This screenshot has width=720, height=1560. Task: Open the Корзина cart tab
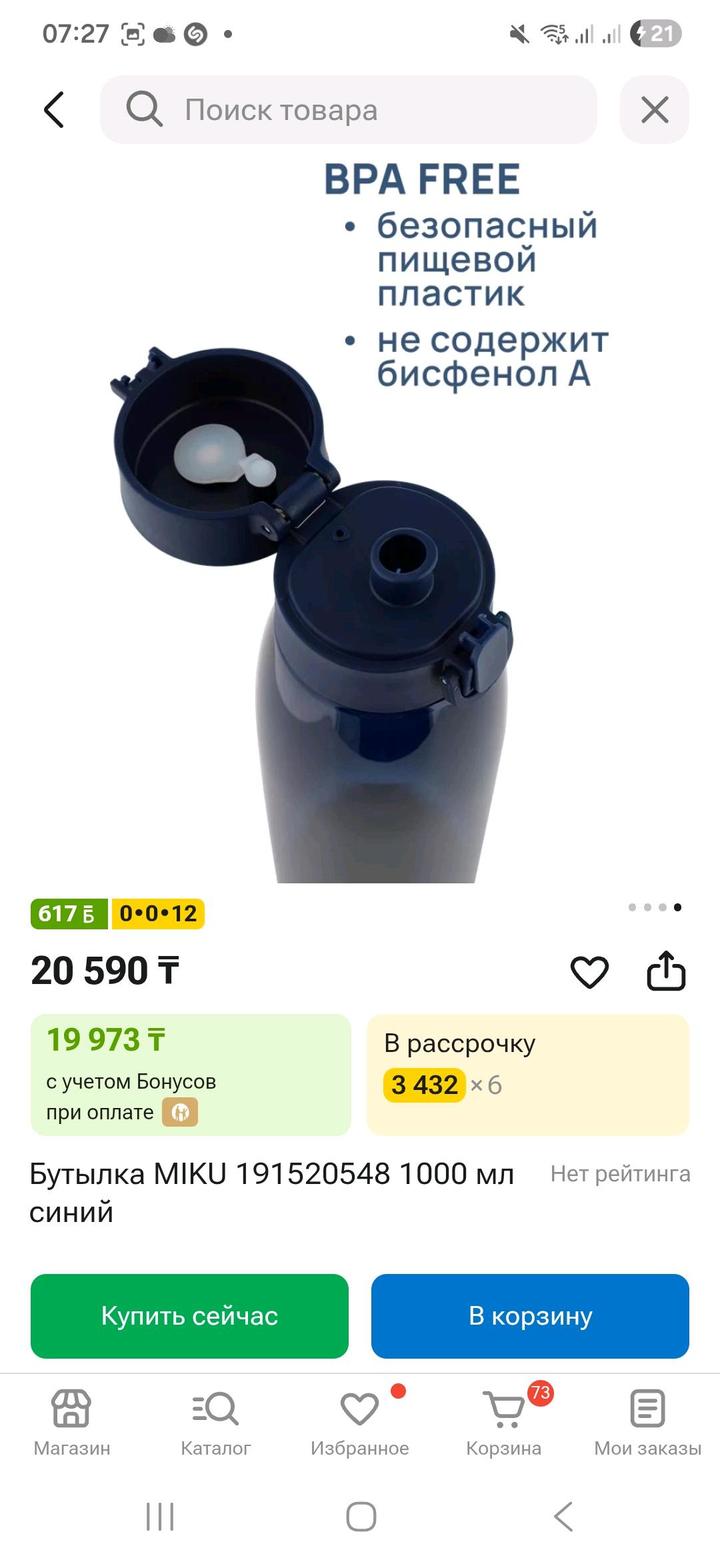[x=503, y=1422]
